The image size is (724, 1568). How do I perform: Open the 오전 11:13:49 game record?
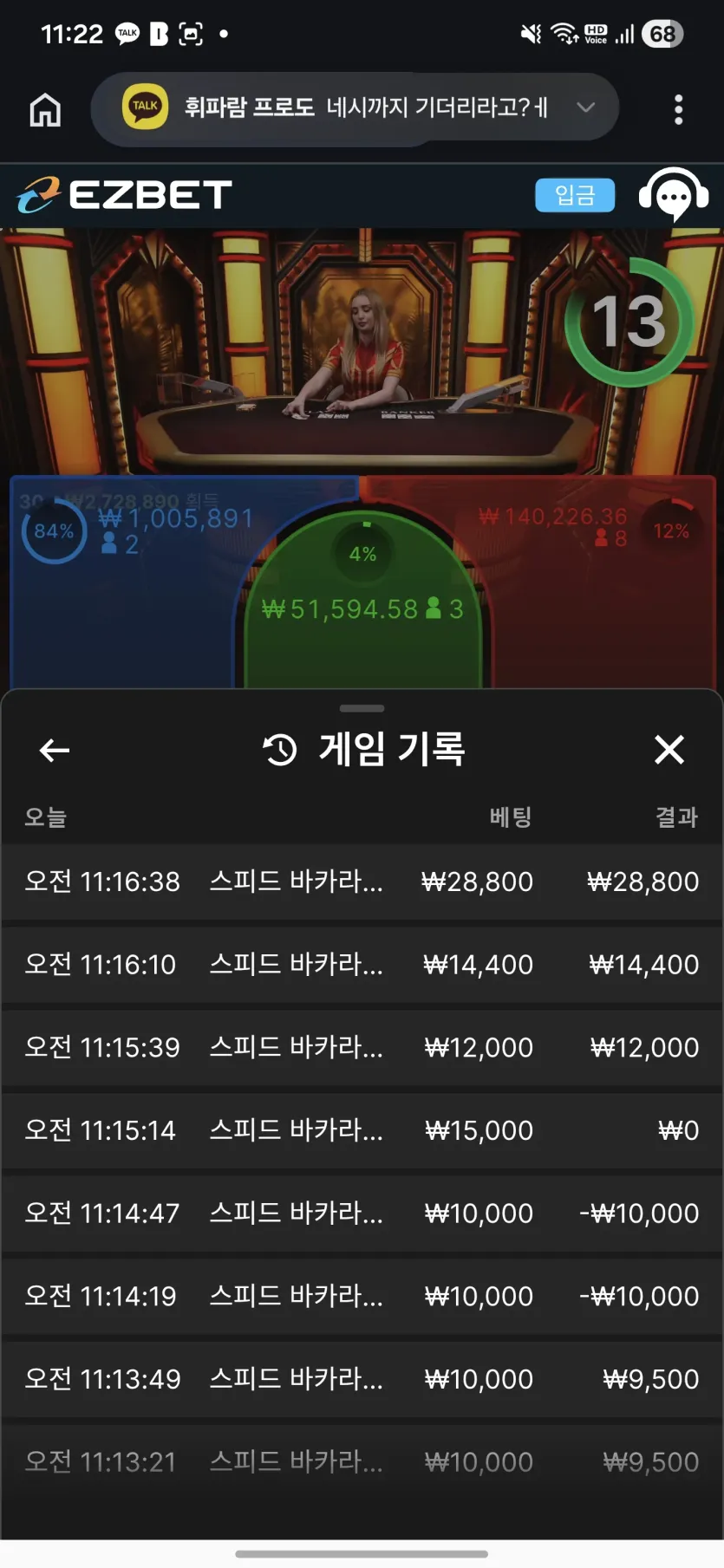(x=362, y=1379)
